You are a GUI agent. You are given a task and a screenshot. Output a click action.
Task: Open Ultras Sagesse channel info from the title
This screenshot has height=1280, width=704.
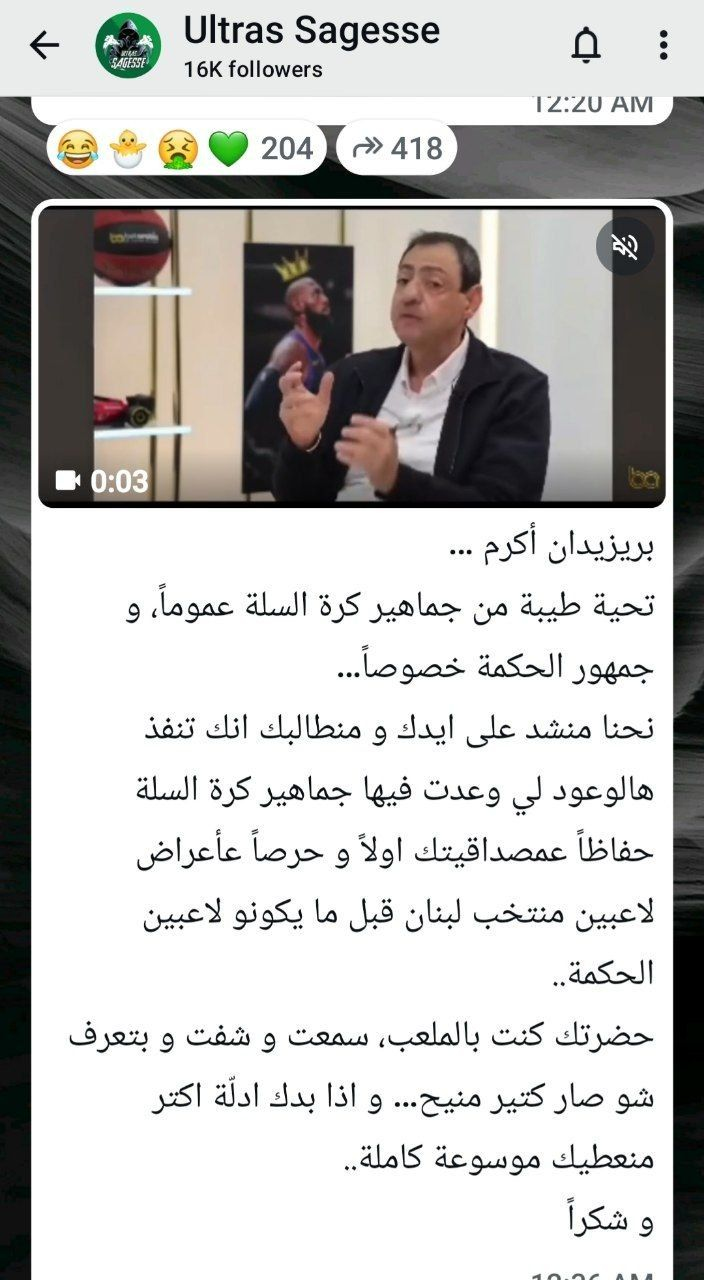(311, 31)
